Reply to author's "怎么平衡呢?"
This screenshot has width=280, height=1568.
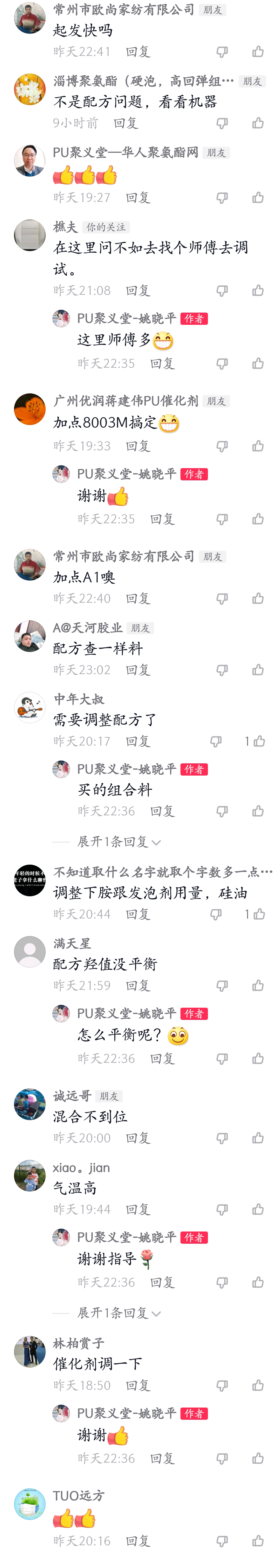(162, 1059)
